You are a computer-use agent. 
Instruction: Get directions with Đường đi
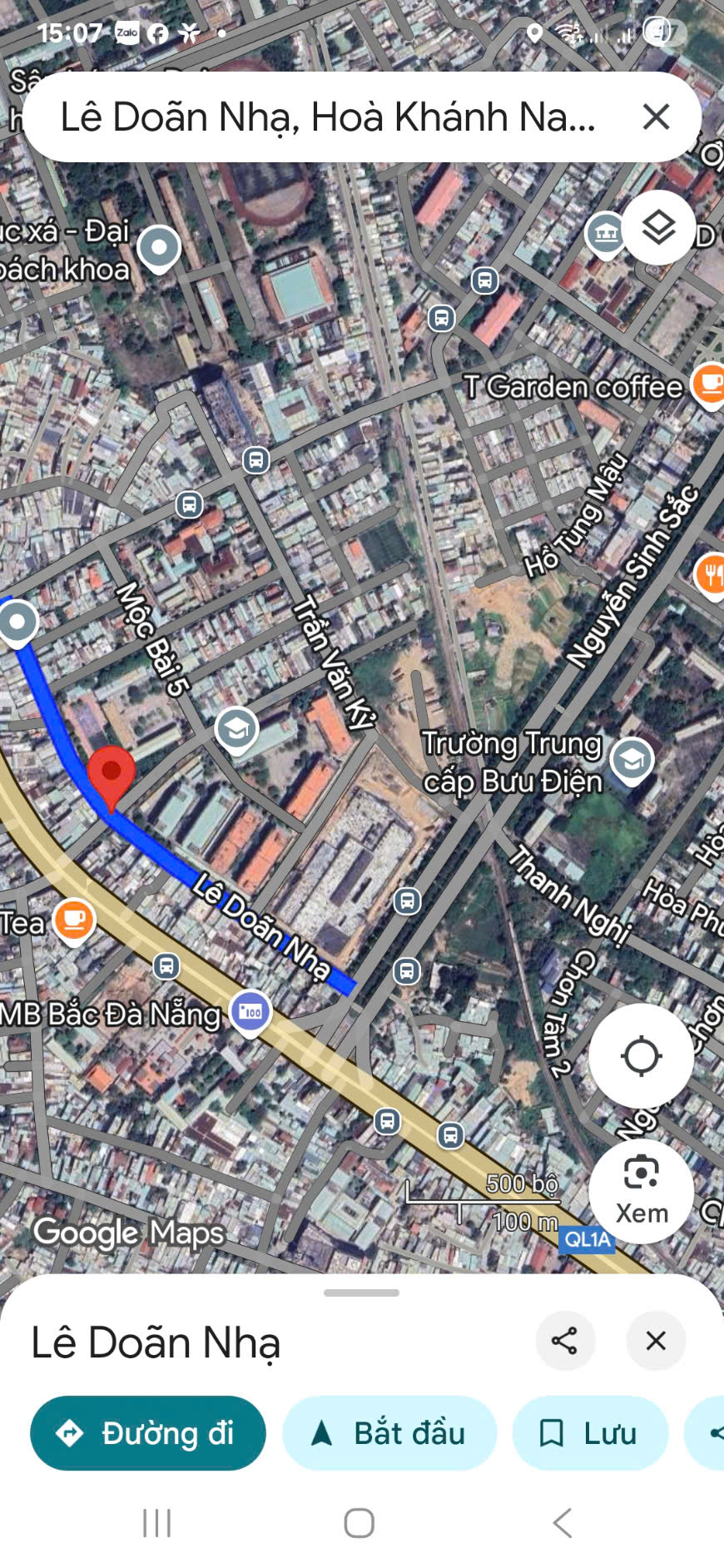[x=148, y=1433]
